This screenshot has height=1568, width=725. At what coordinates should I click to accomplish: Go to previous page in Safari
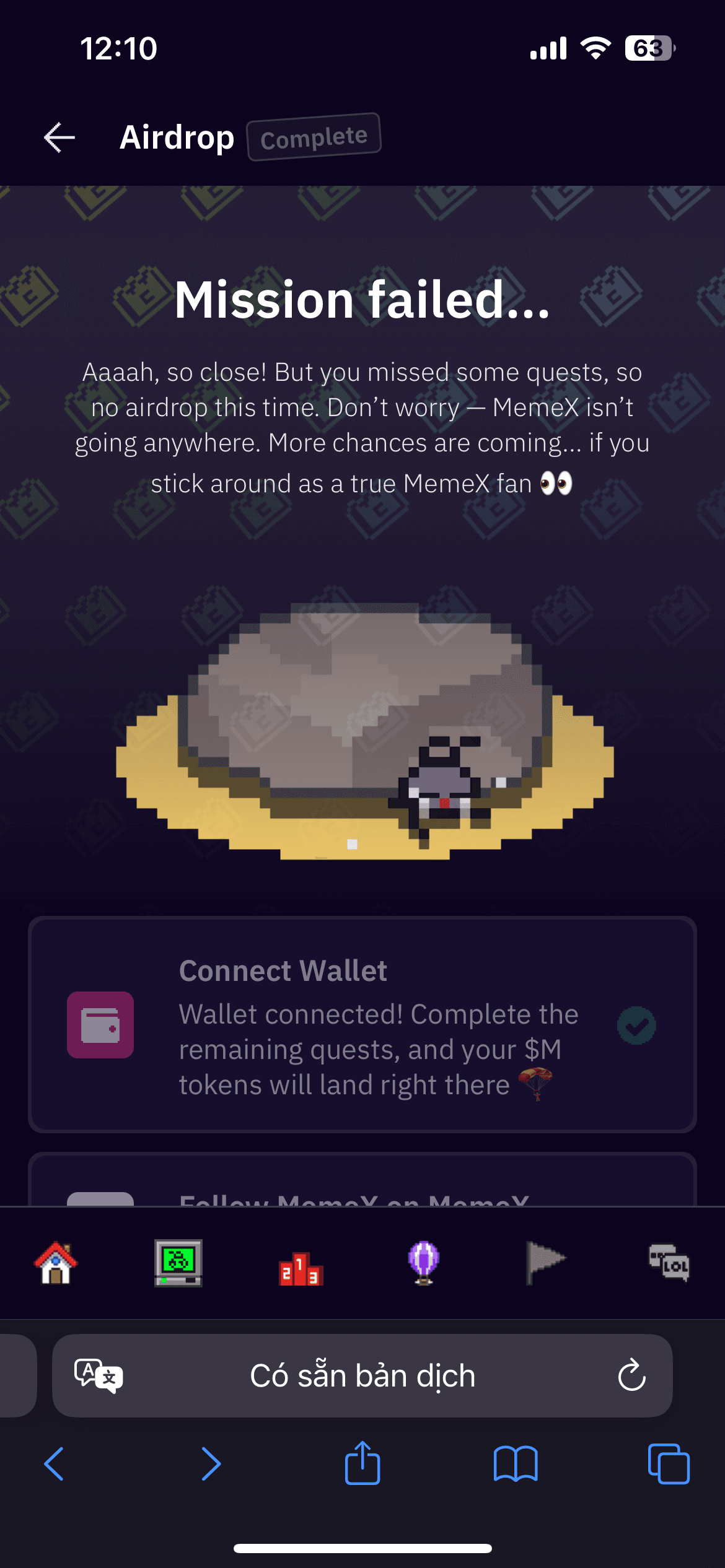pyautogui.click(x=55, y=1464)
